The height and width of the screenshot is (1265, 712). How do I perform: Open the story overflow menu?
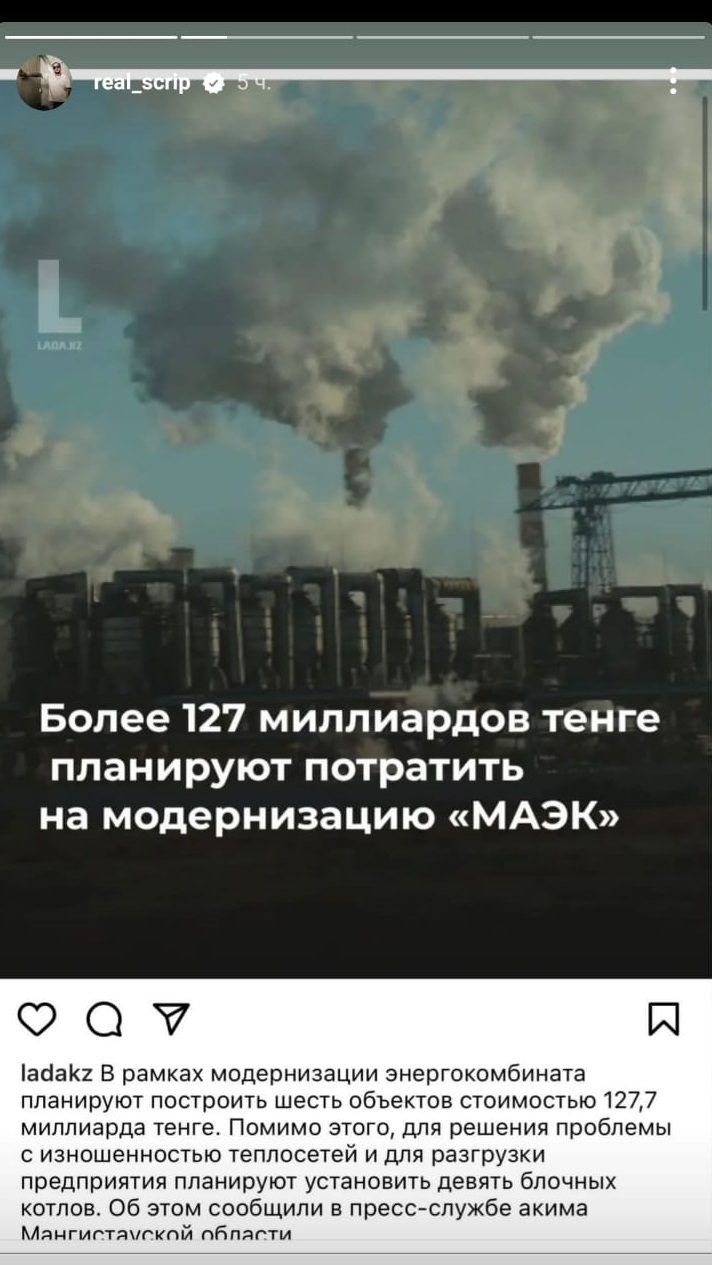(675, 81)
